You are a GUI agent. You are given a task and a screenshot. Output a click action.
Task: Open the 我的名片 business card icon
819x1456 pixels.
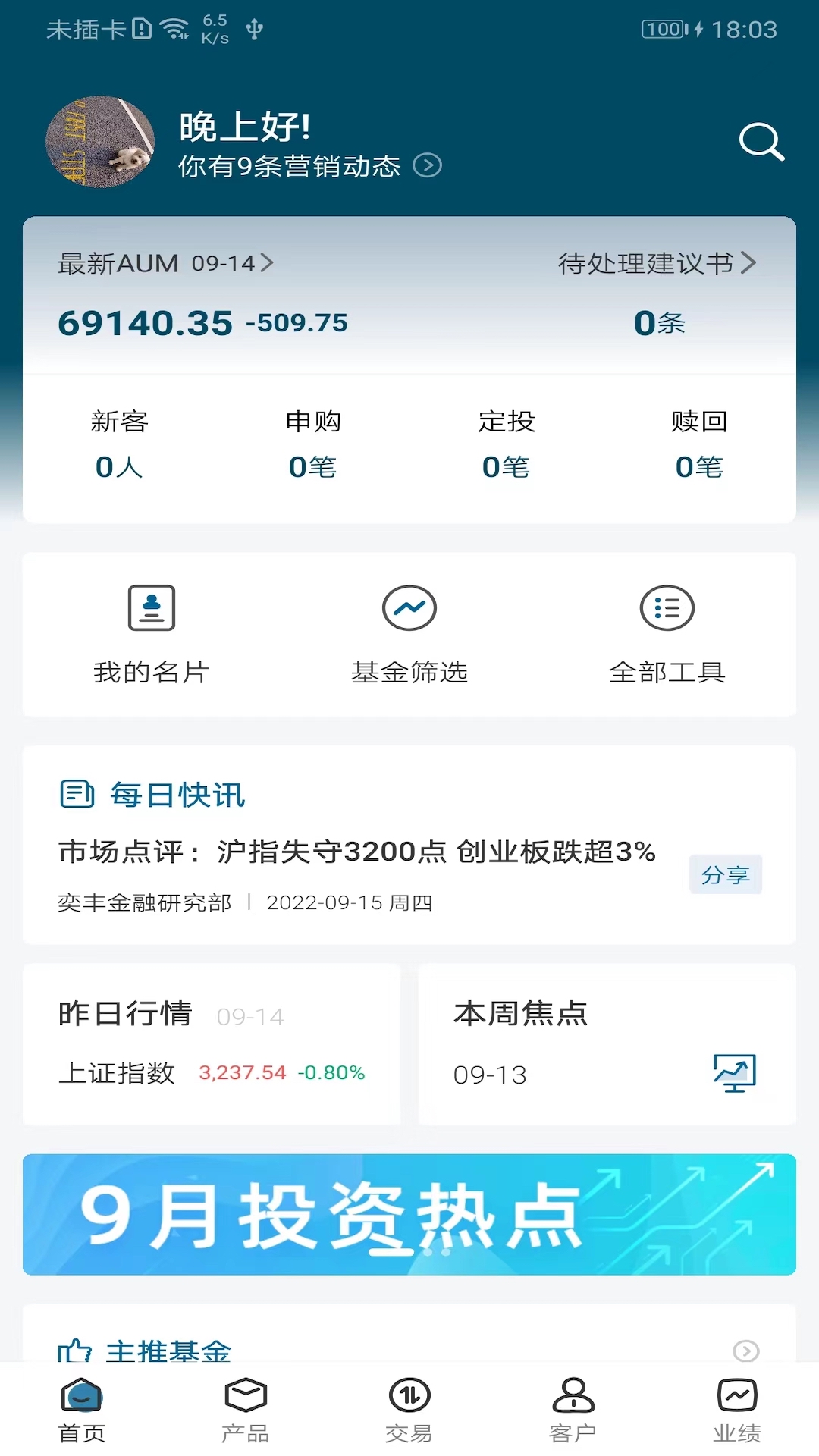click(x=152, y=607)
